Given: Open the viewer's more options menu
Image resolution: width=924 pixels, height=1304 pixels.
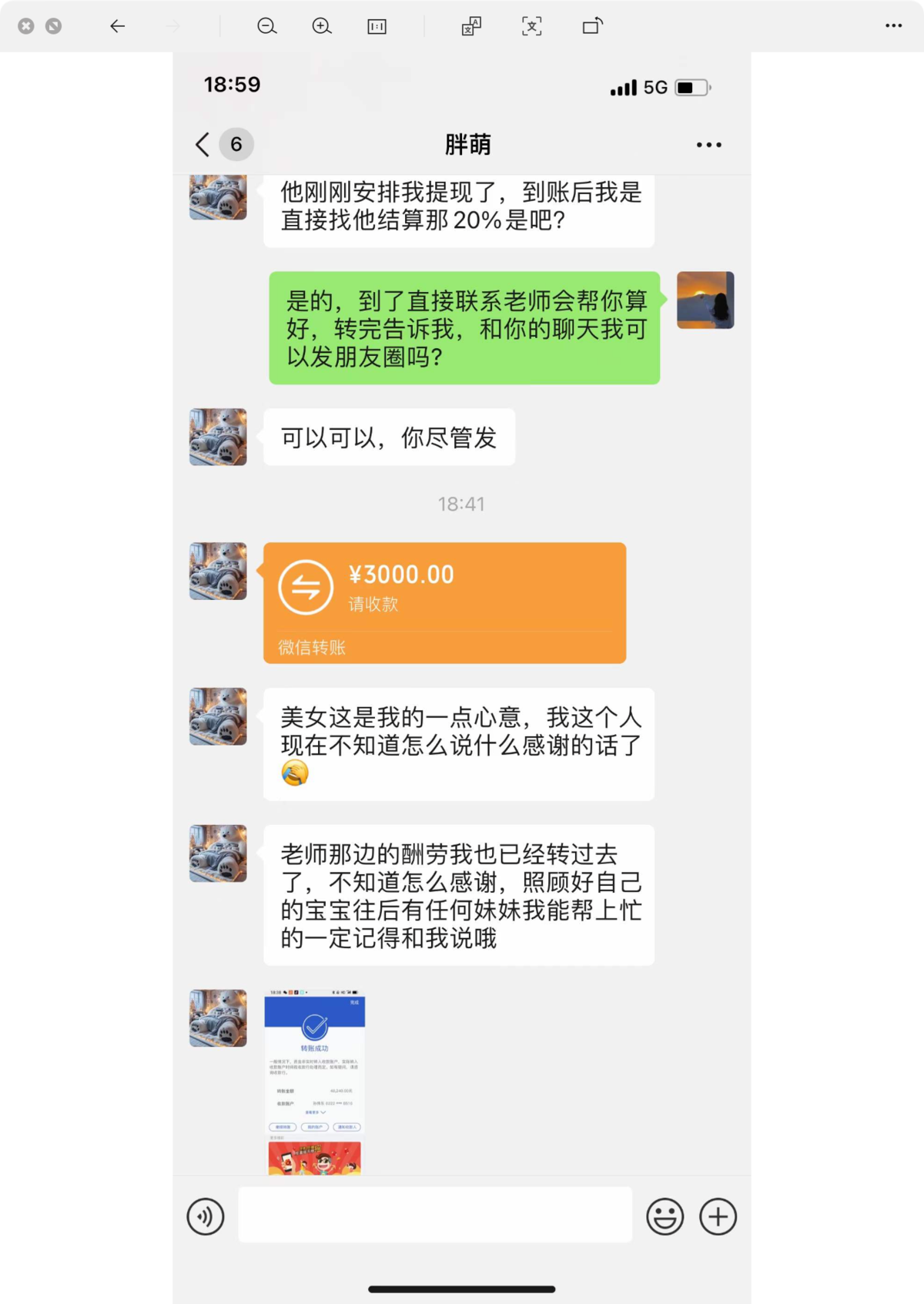Looking at the screenshot, I should [893, 26].
